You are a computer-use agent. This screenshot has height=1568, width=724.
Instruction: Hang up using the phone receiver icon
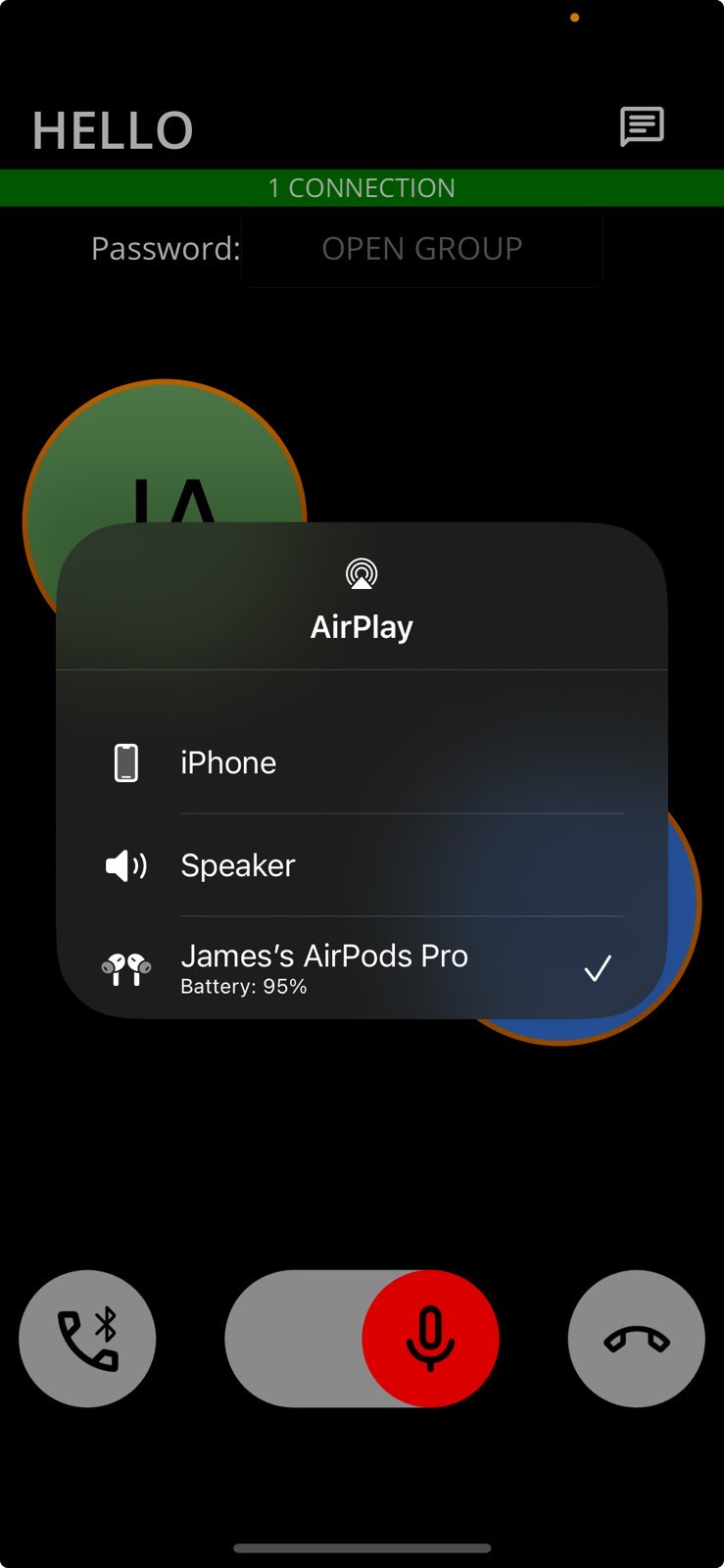click(x=636, y=1338)
